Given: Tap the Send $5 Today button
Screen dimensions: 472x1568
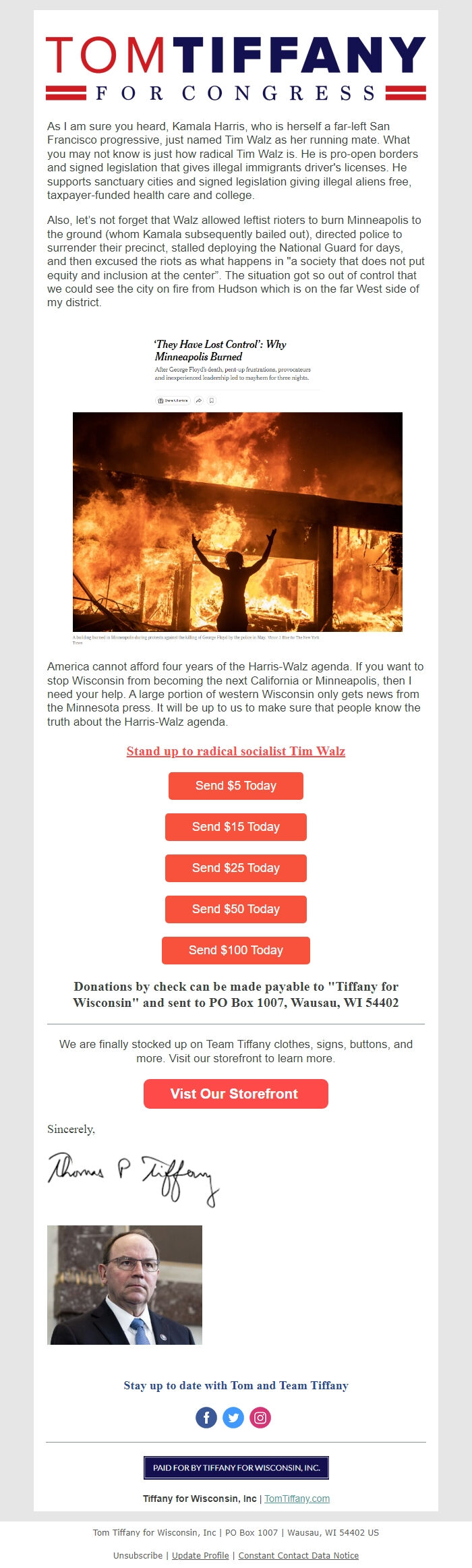Looking at the screenshot, I should 235,786.
